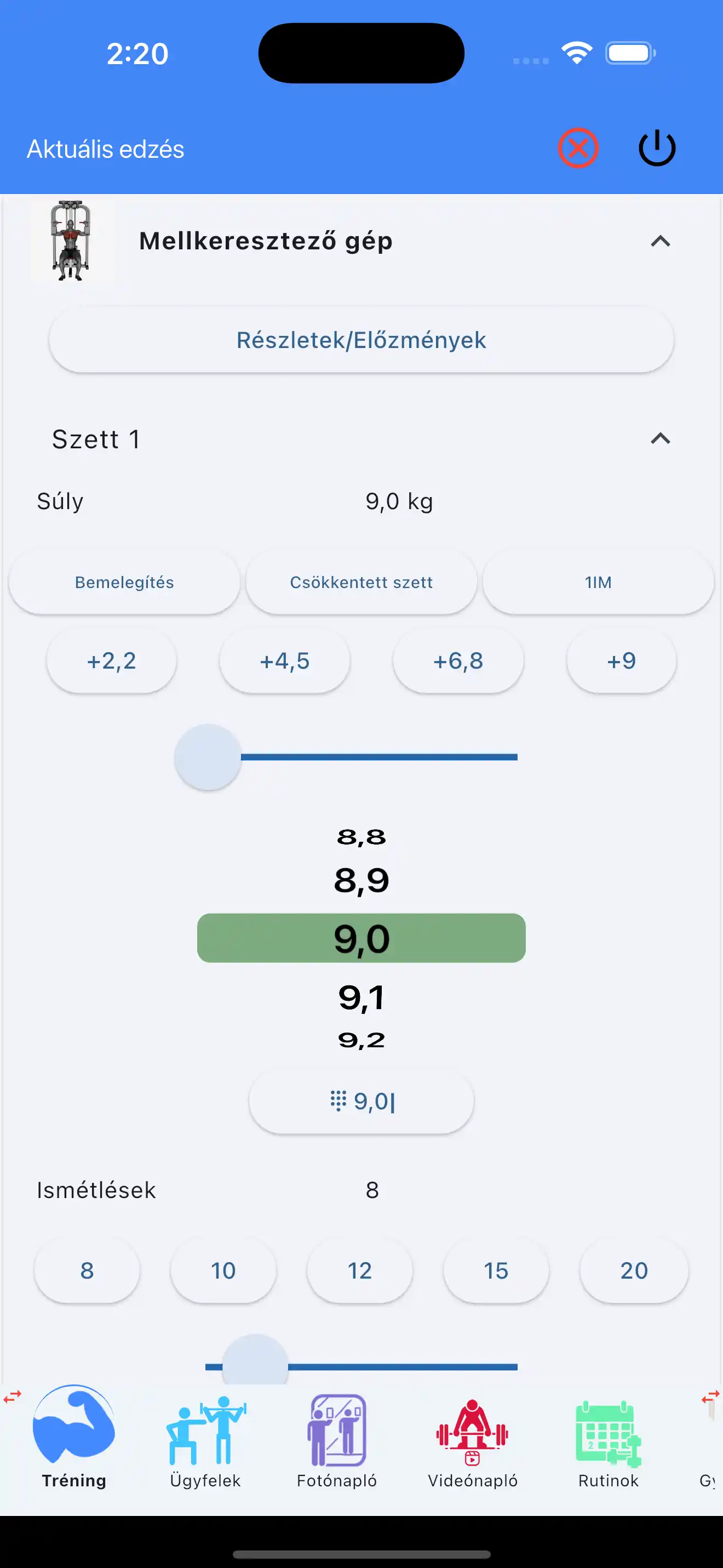Viewport: 723px width, 1568px height.
Task: Toggle the Csökkentett szett option
Action: 360,582
